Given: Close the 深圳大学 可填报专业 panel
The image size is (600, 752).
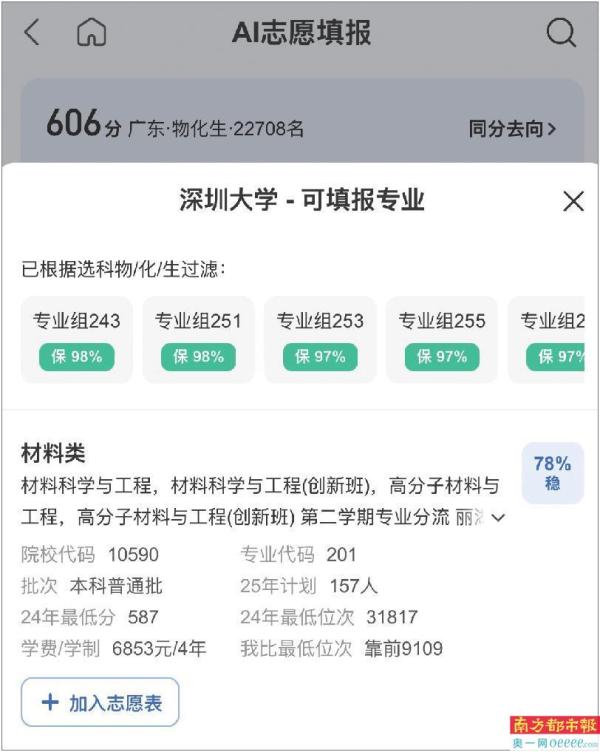Looking at the screenshot, I should pos(573,201).
